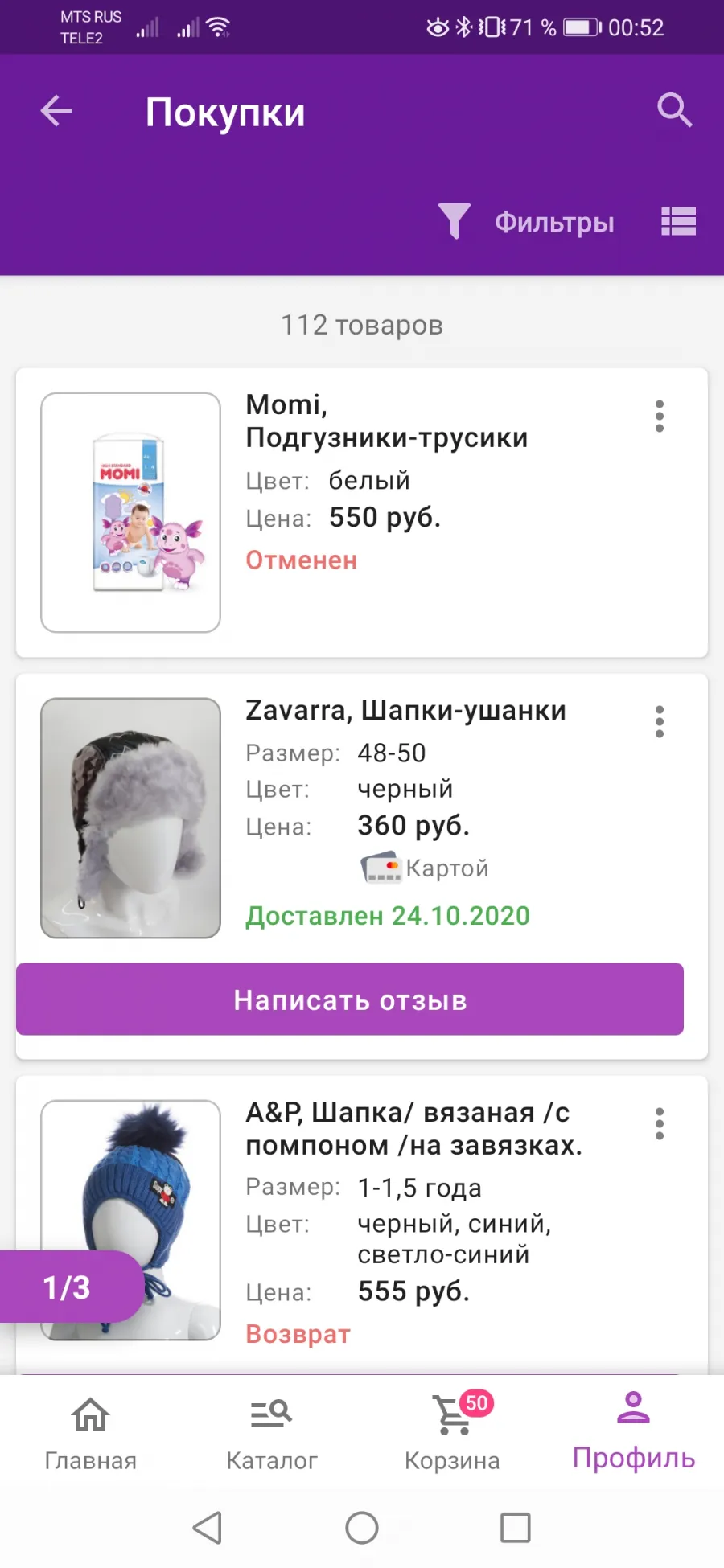Switch the list view layout icon

pos(678,221)
